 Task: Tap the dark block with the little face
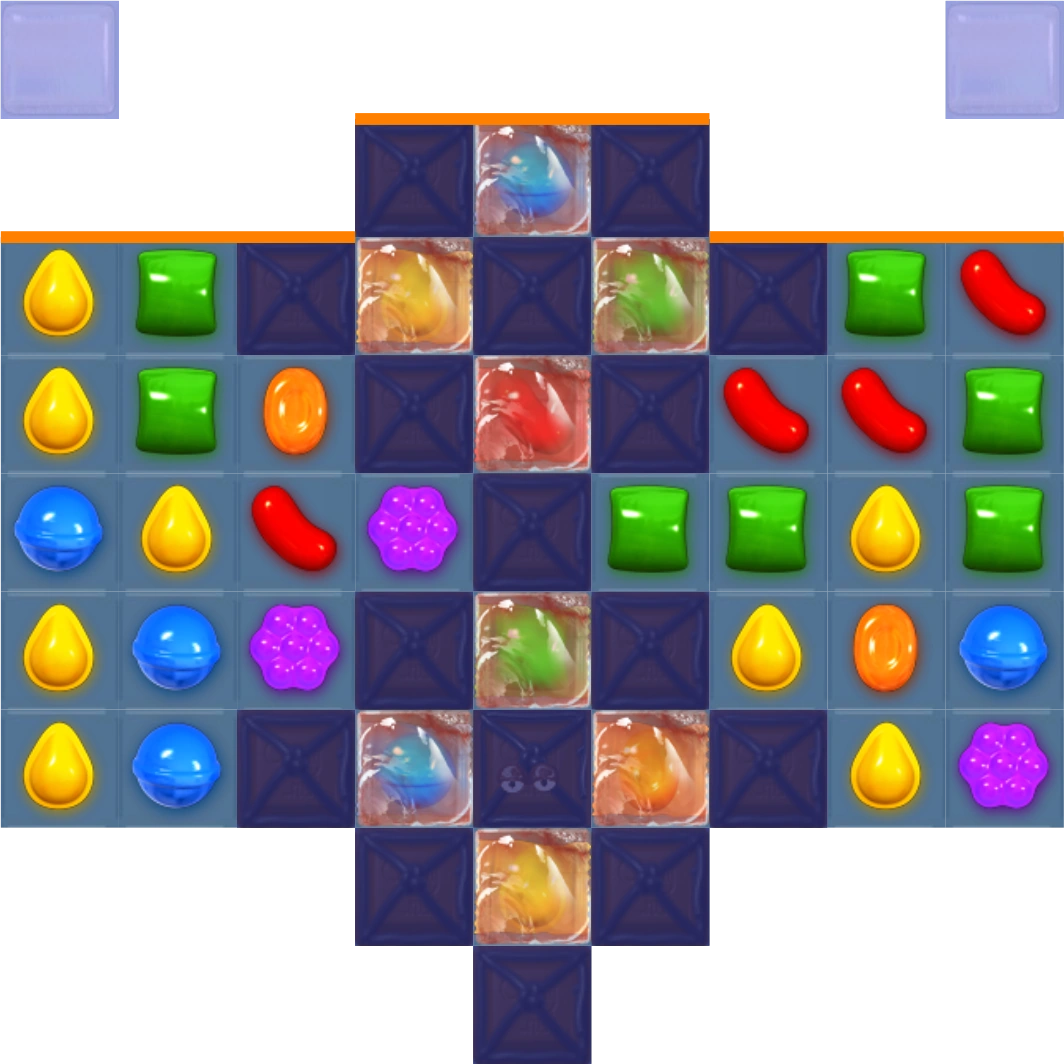531,768
